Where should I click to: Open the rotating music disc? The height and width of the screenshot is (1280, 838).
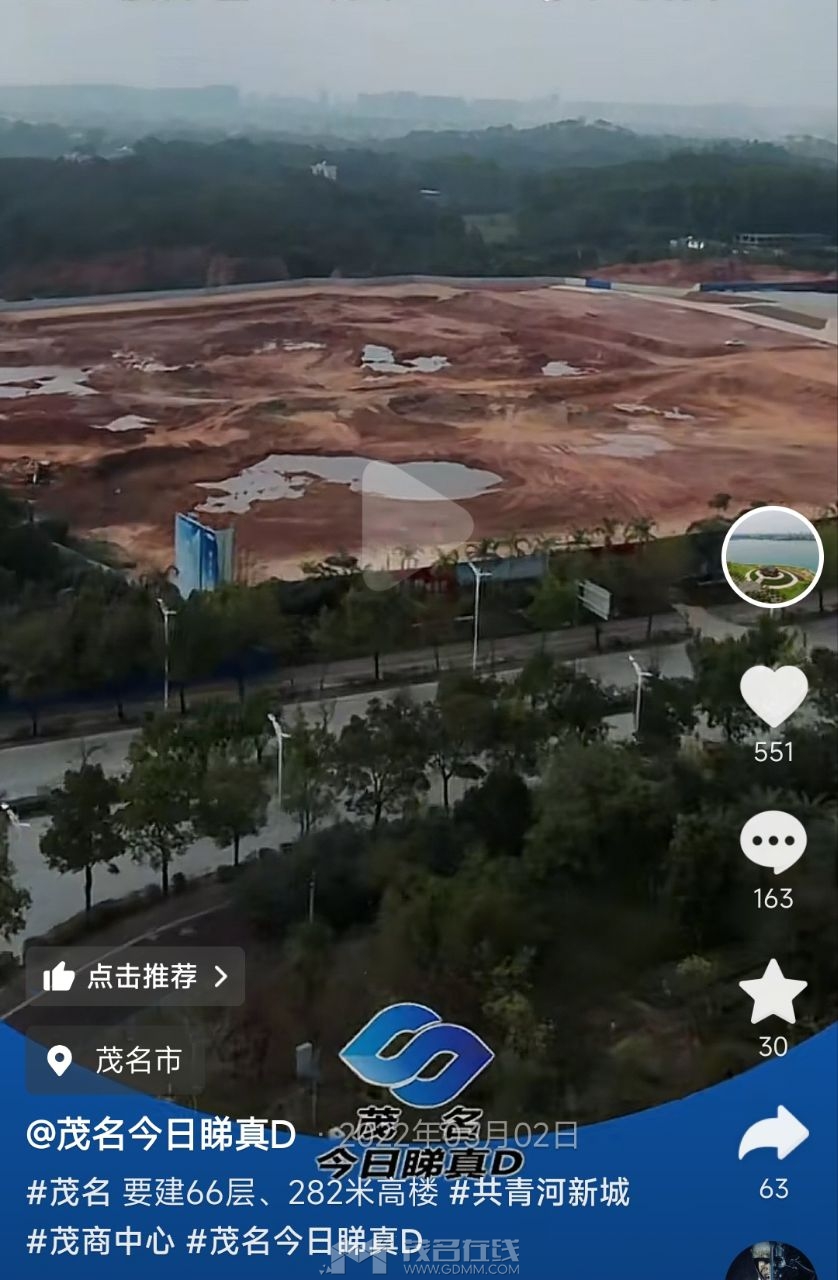770,1262
